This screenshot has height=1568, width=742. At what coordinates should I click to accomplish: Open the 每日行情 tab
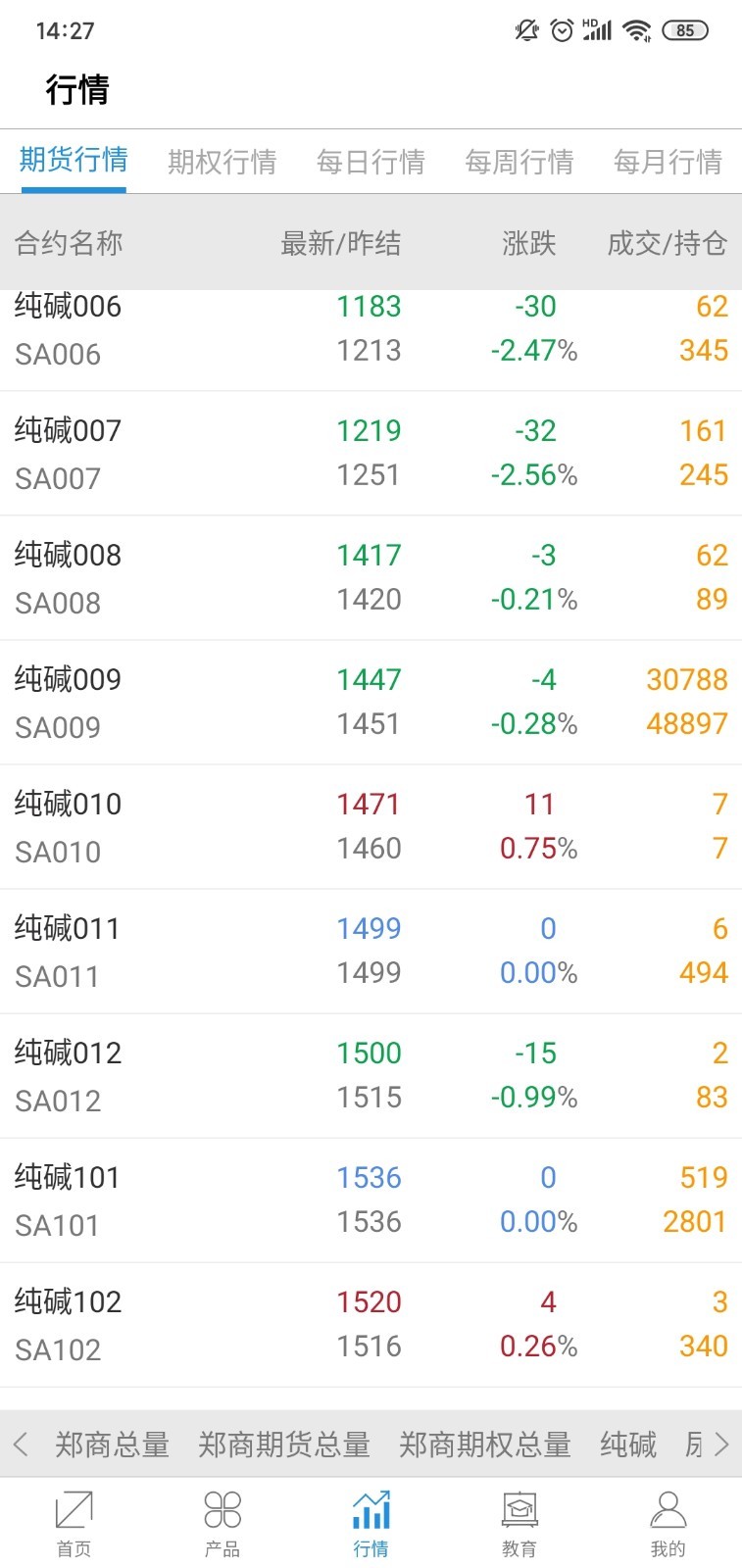(x=371, y=162)
